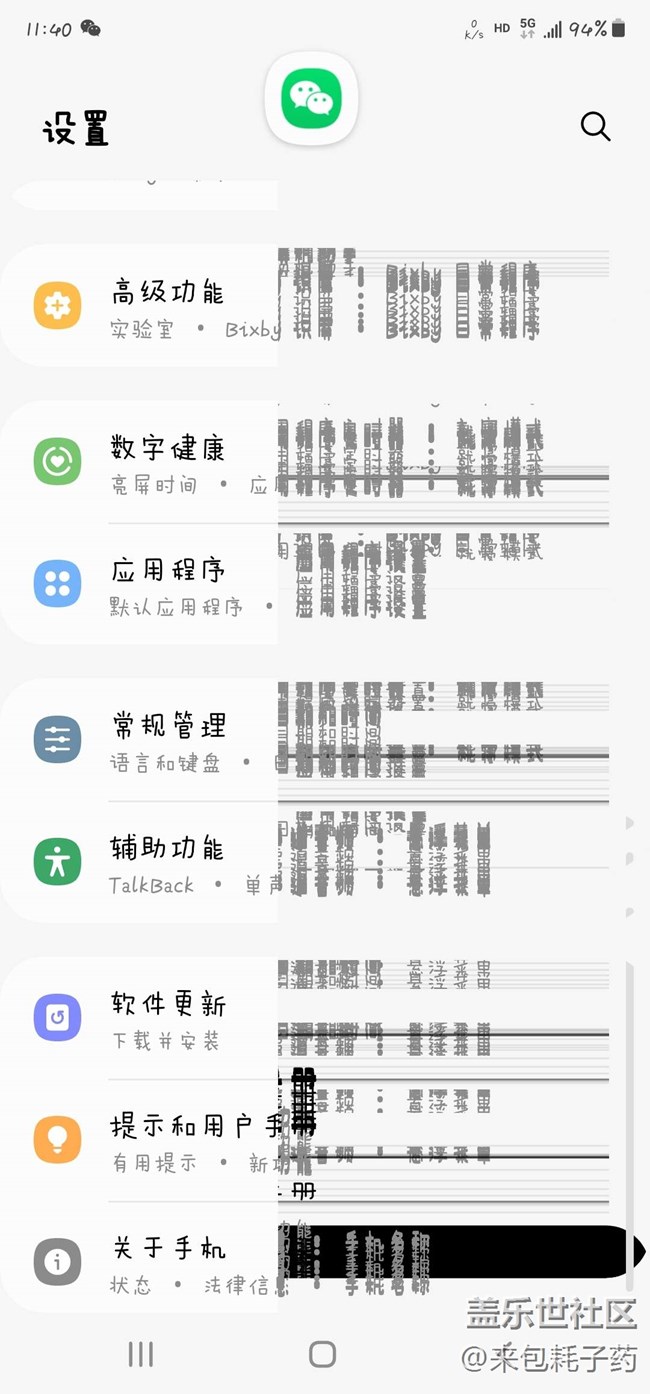
Task: View 关于手机 details
Action: (167, 1262)
